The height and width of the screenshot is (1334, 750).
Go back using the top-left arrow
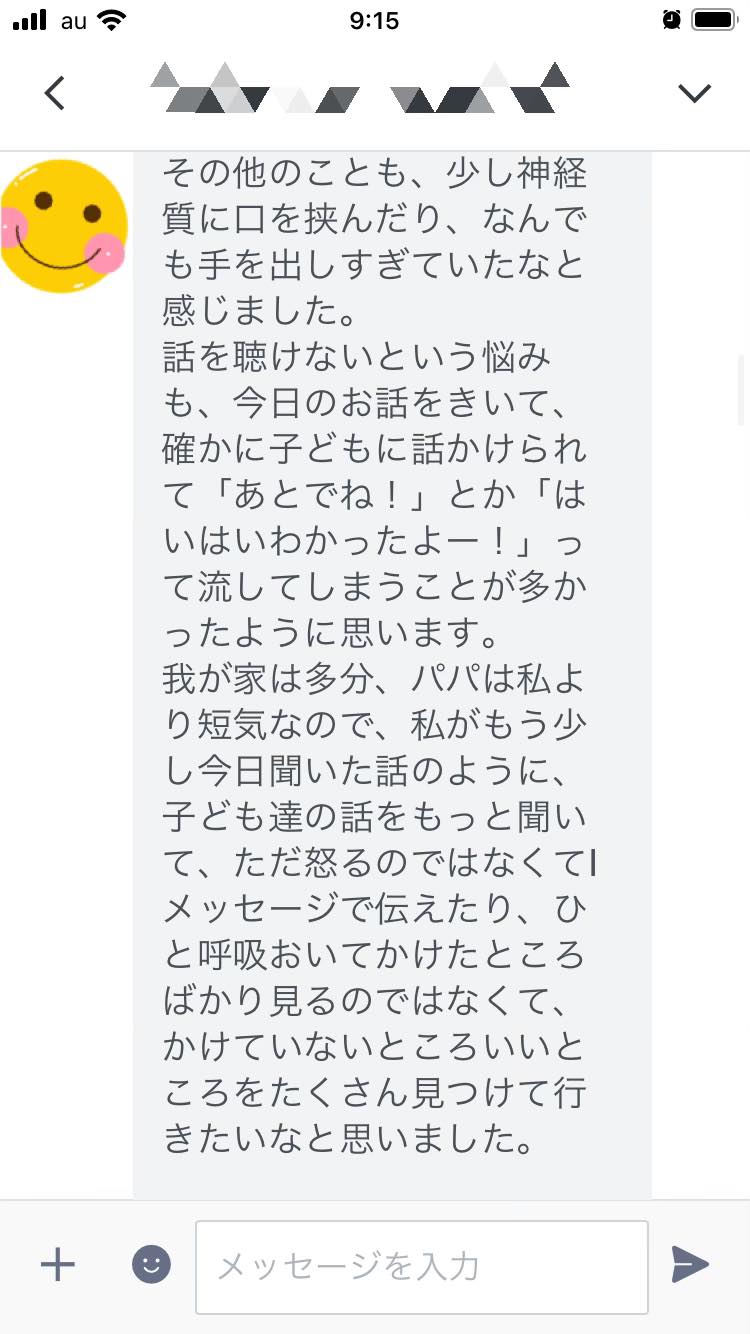coord(55,93)
